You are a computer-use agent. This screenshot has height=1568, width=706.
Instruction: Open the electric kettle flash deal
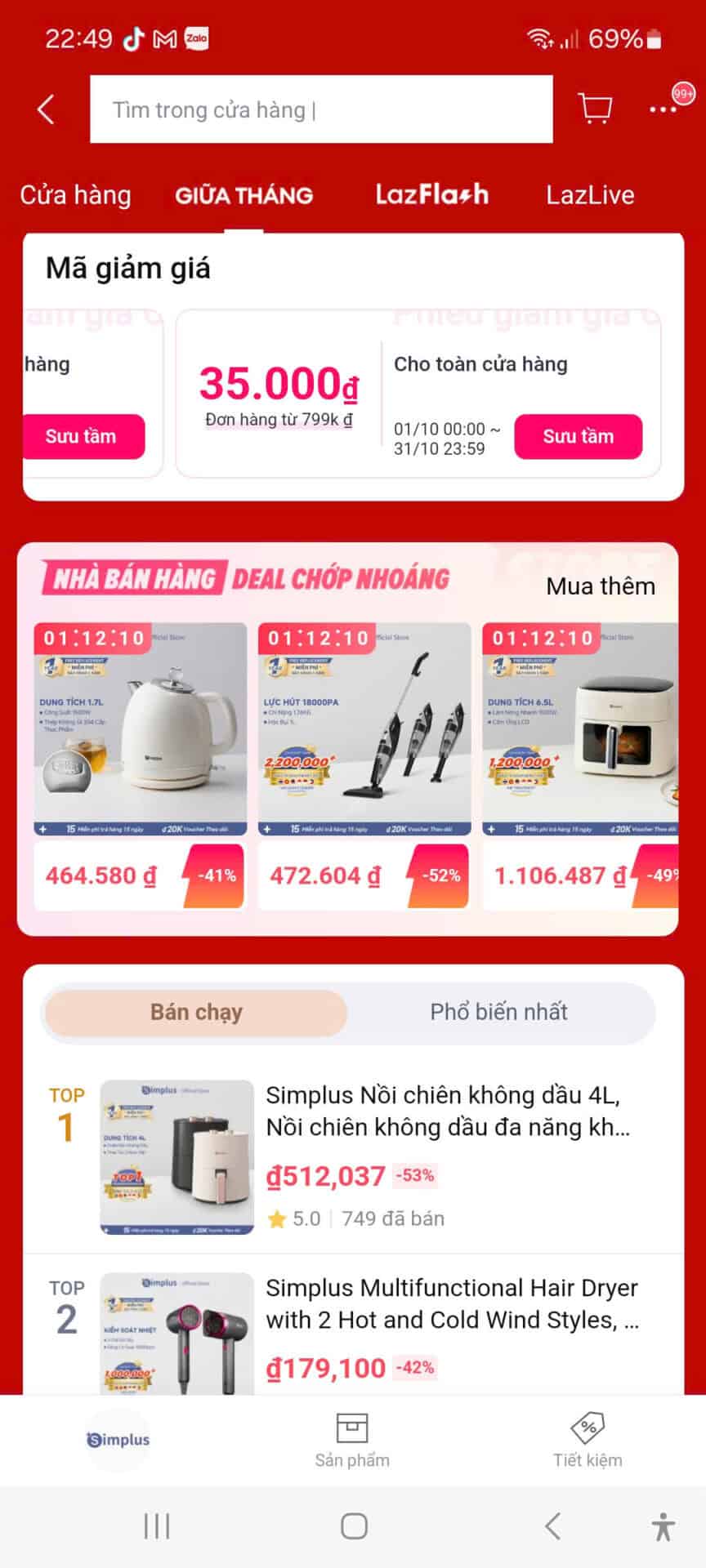[137, 759]
